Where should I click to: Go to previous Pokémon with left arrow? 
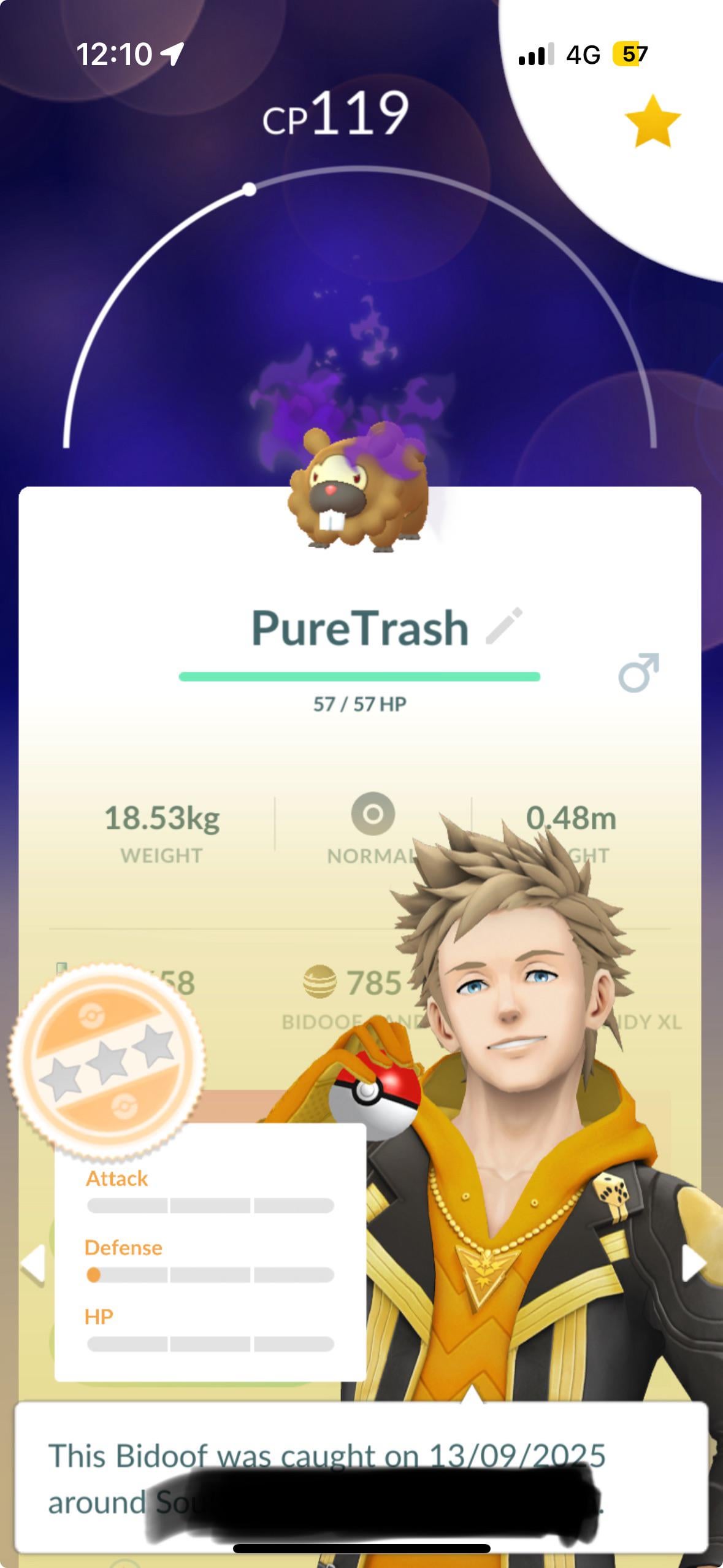[x=33, y=1264]
